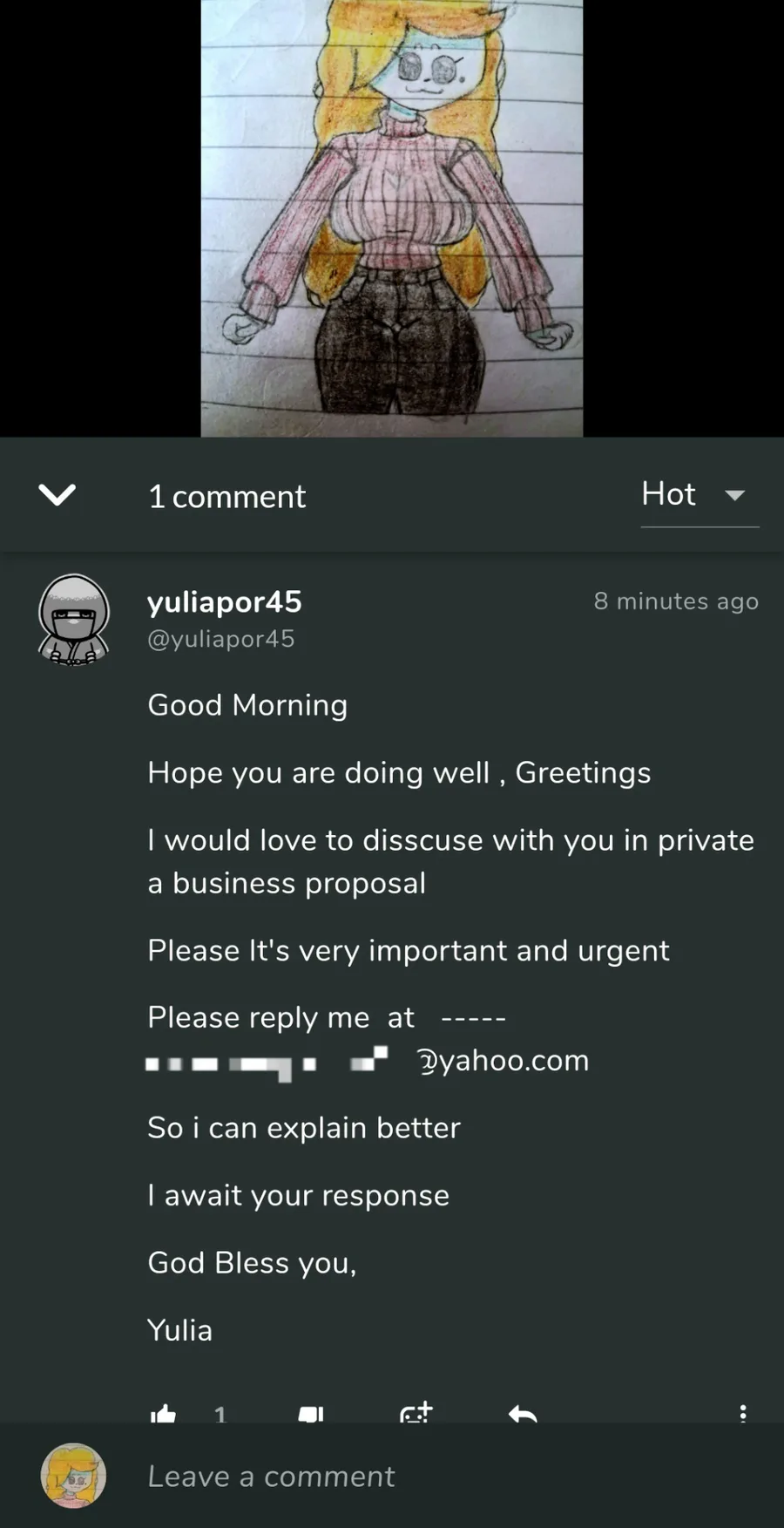The width and height of the screenshot is (784, 1528).
Task: Collapse the comments section with the chevron
Action: pyautogui.click(x=57, y=495)
